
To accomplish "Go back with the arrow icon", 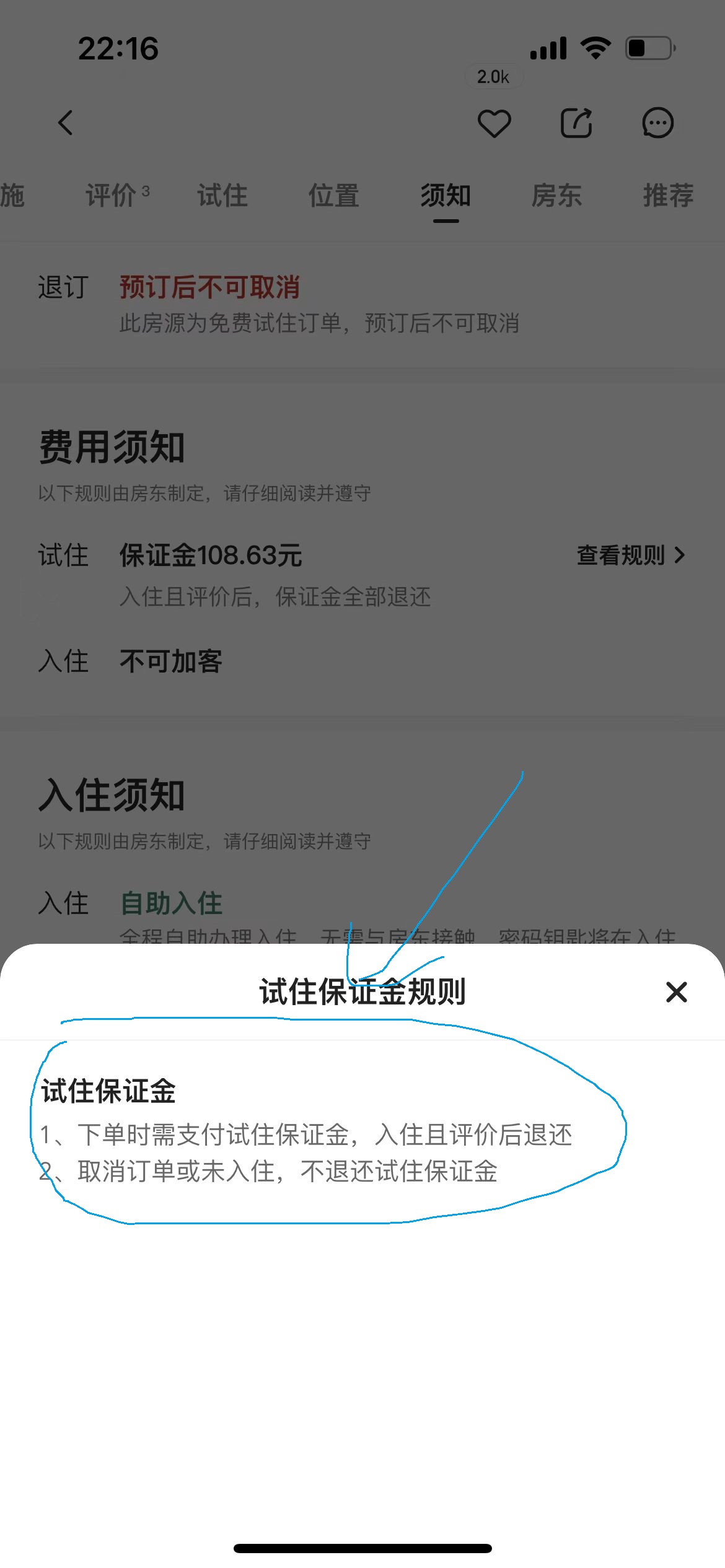I will coord(66,123).
